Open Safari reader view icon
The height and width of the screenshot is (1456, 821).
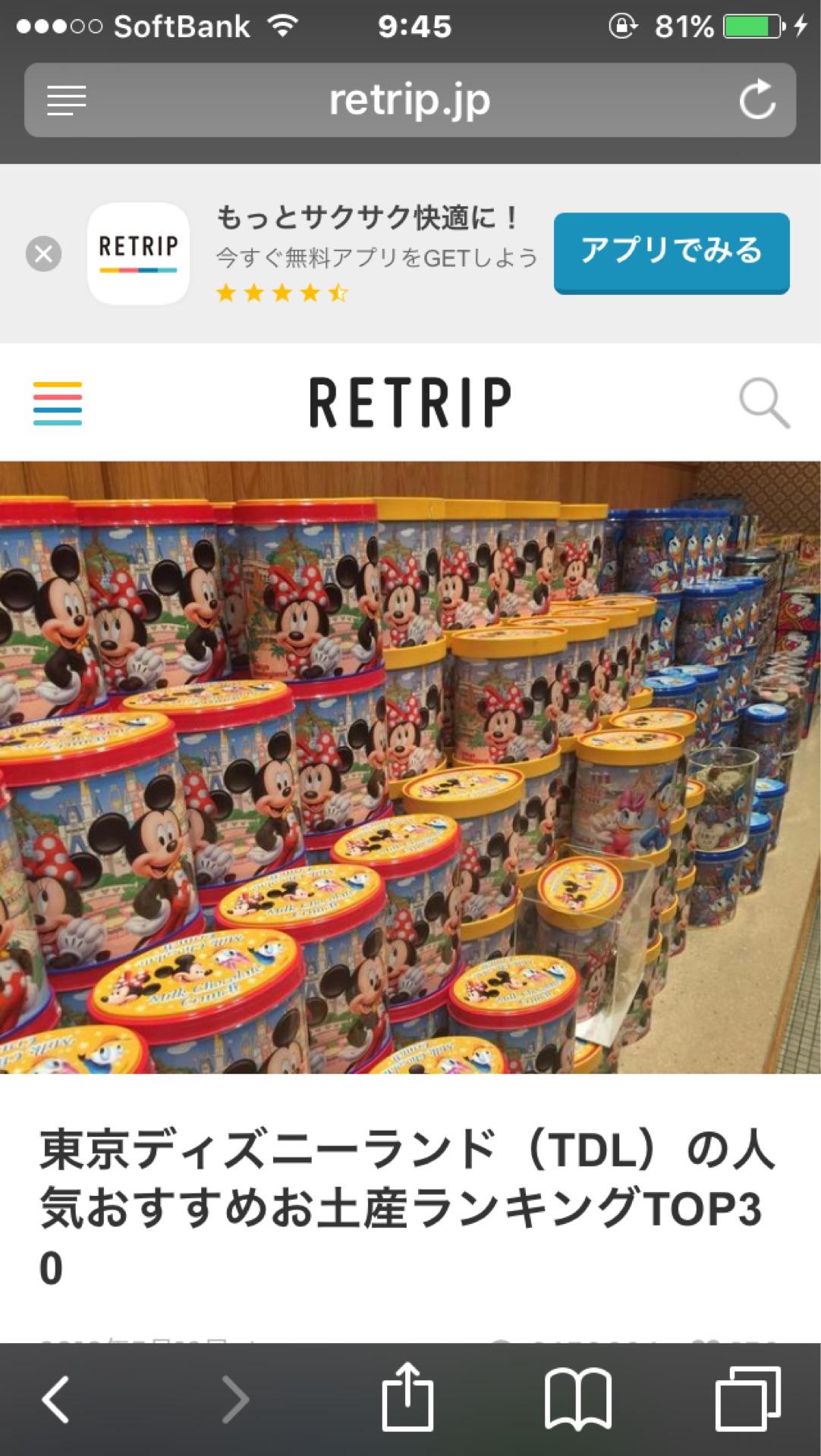tap(67, 100)
